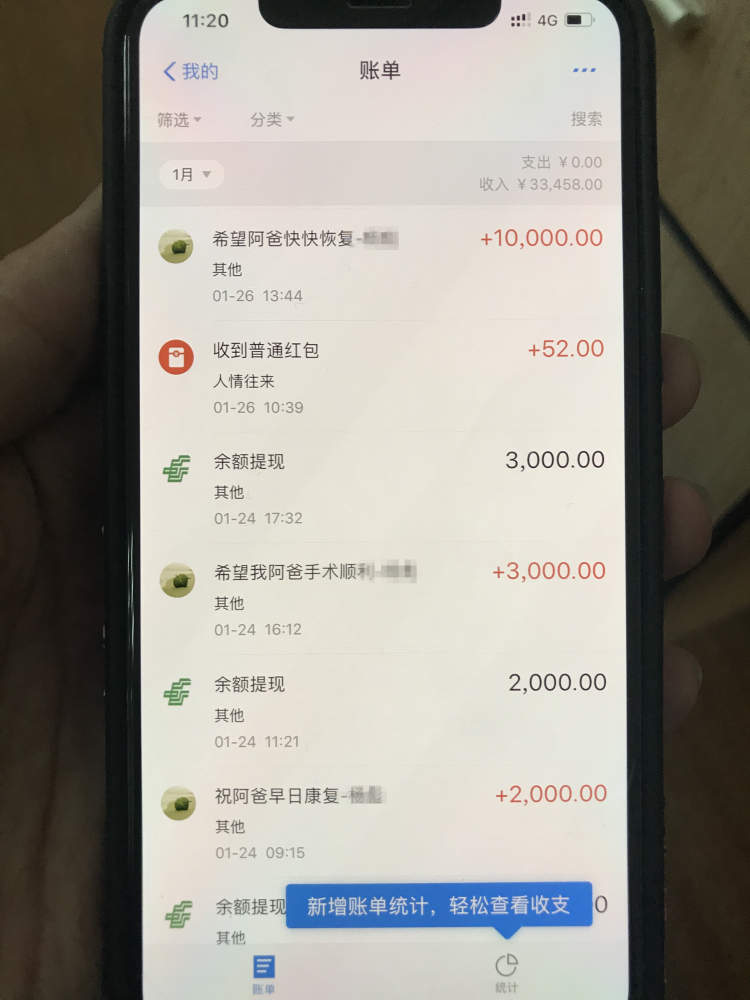
Task: Open the 1月 month picker
Action: click(x=191, y=175)
